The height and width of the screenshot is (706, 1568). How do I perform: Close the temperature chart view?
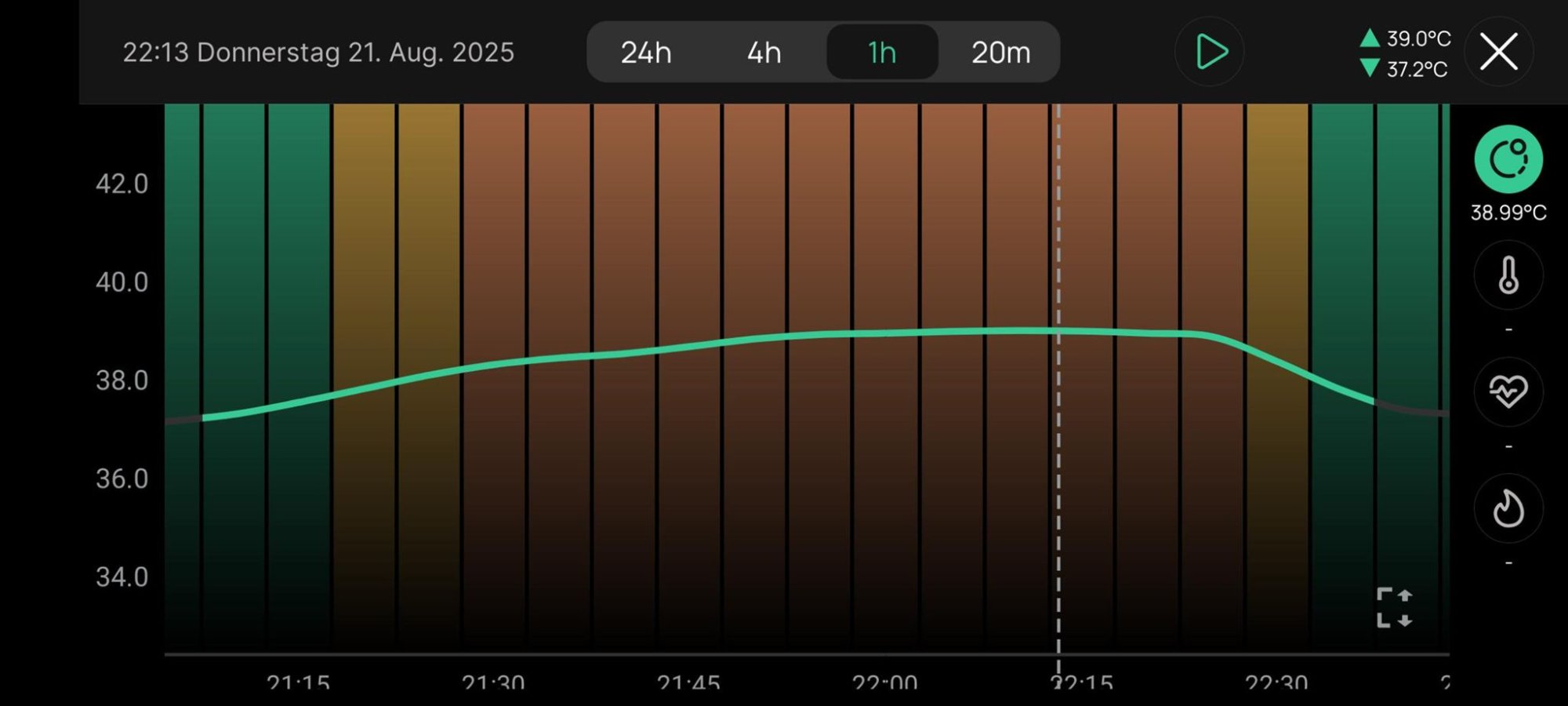[1498, 53]
